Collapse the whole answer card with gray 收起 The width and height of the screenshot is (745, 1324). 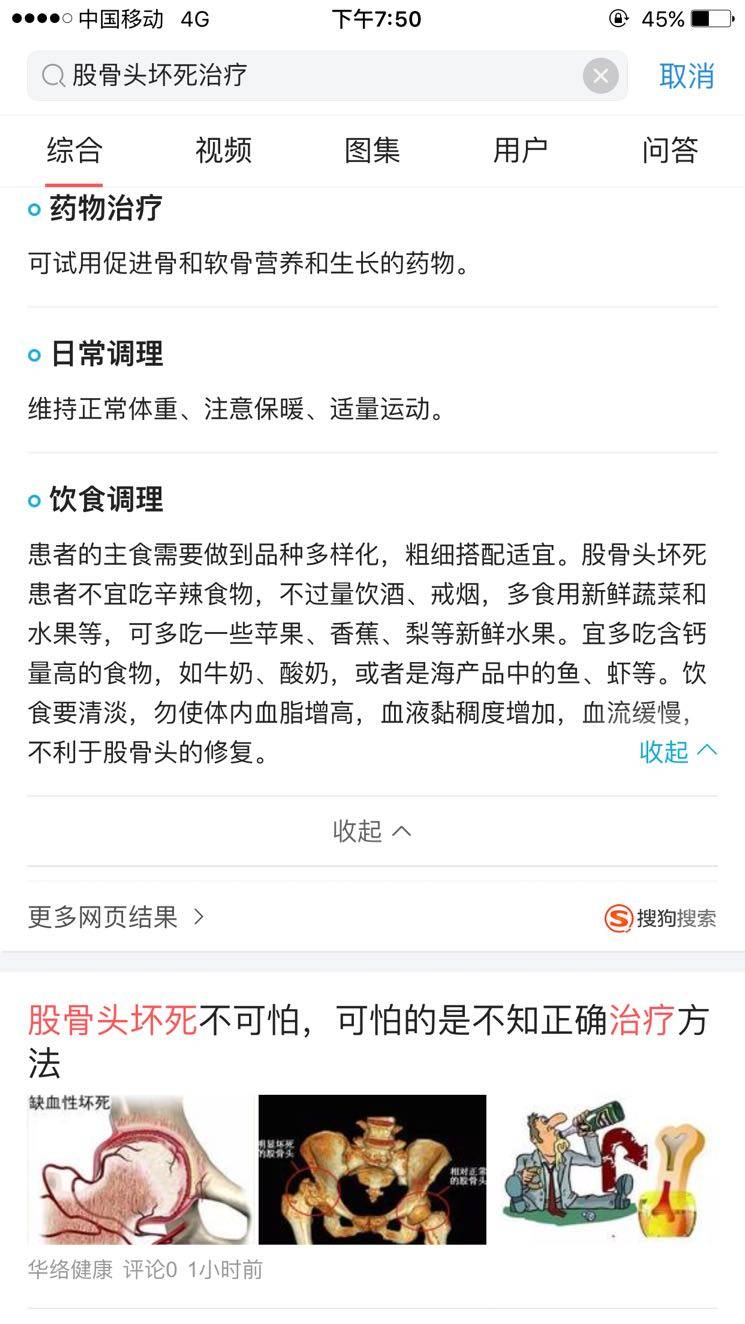(372, 831)
